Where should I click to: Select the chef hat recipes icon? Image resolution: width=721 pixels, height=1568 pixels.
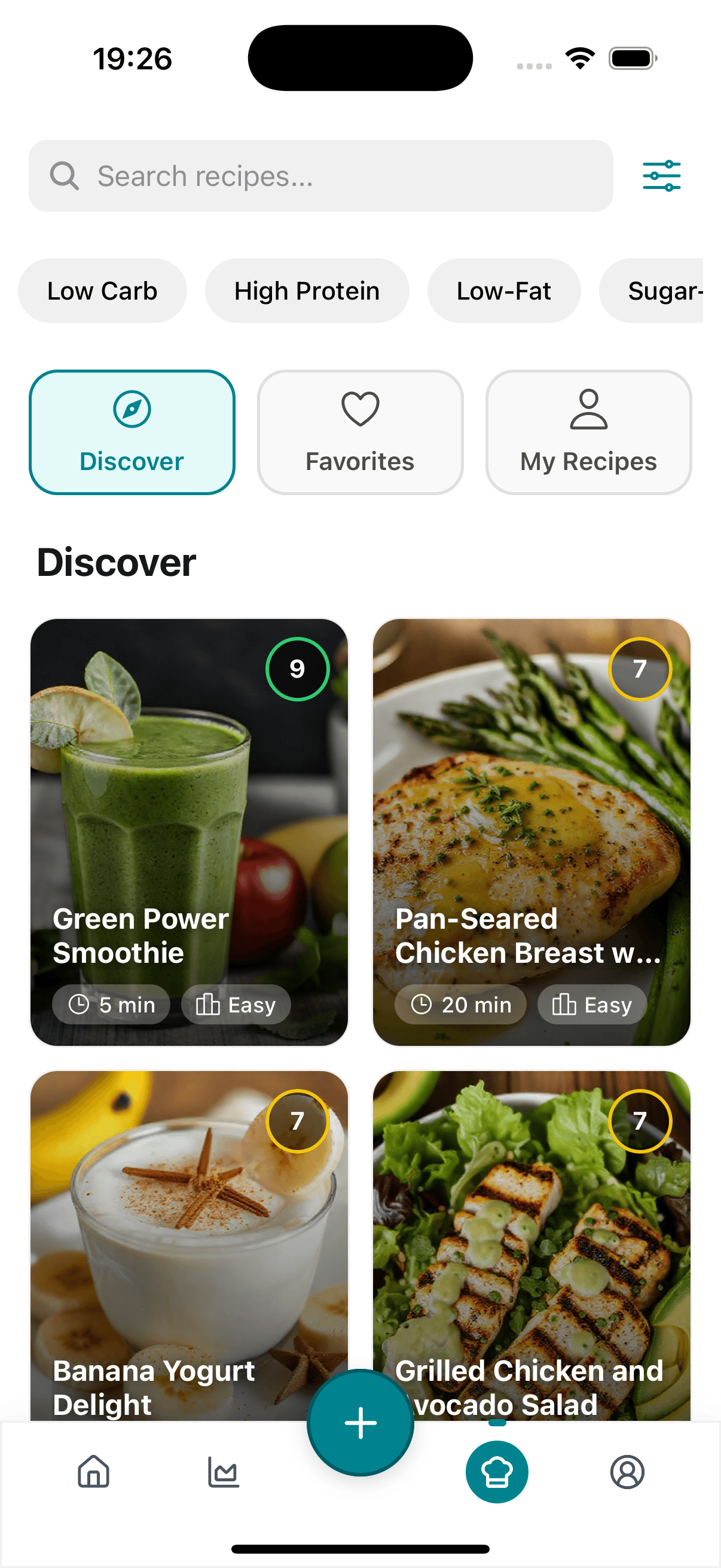click(496, 1472)
